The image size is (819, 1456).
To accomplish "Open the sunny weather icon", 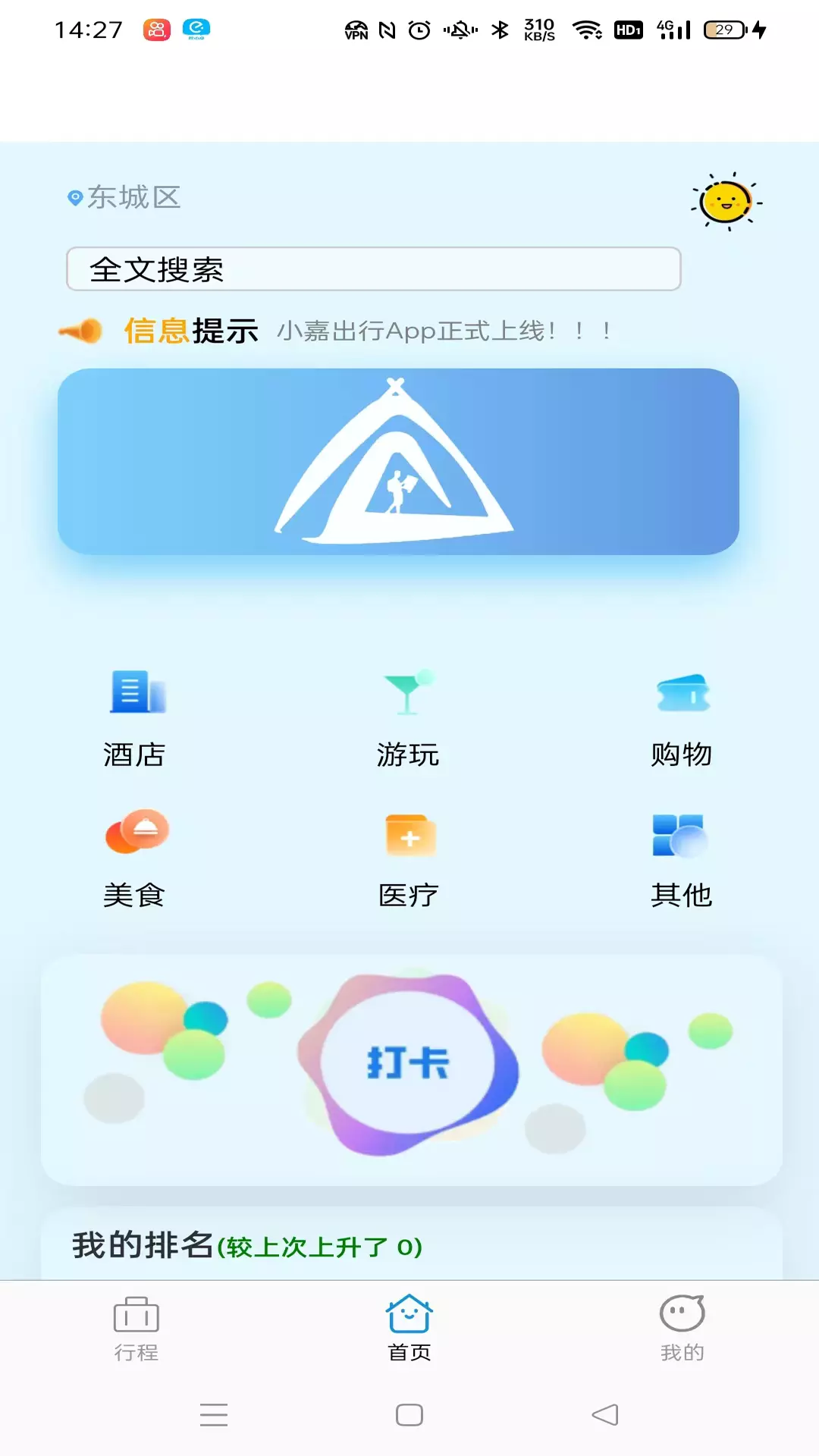I will point(726,202).
